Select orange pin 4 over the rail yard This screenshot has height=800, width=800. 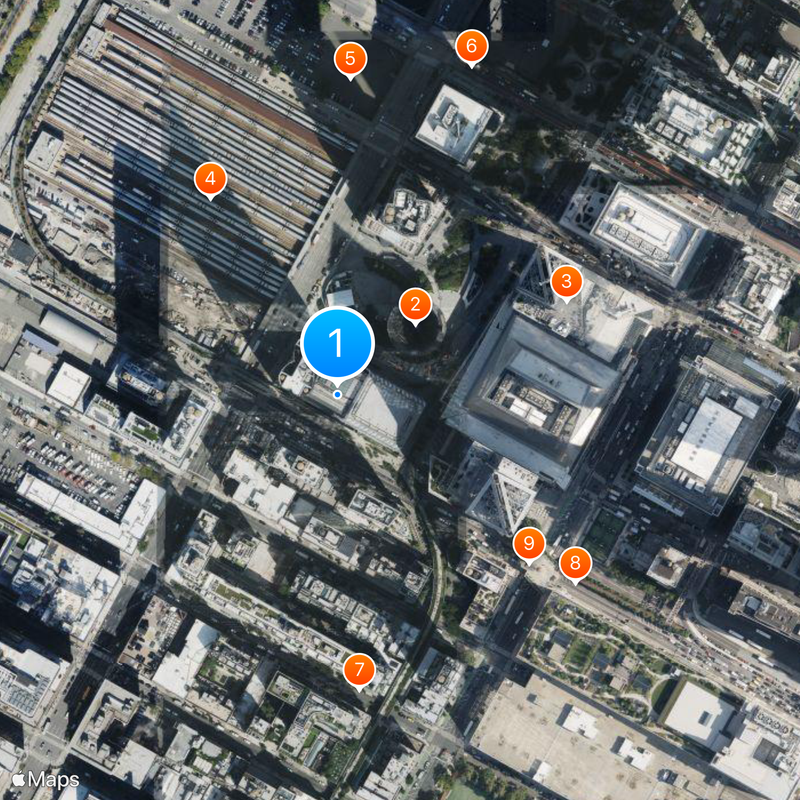[210, 179]
